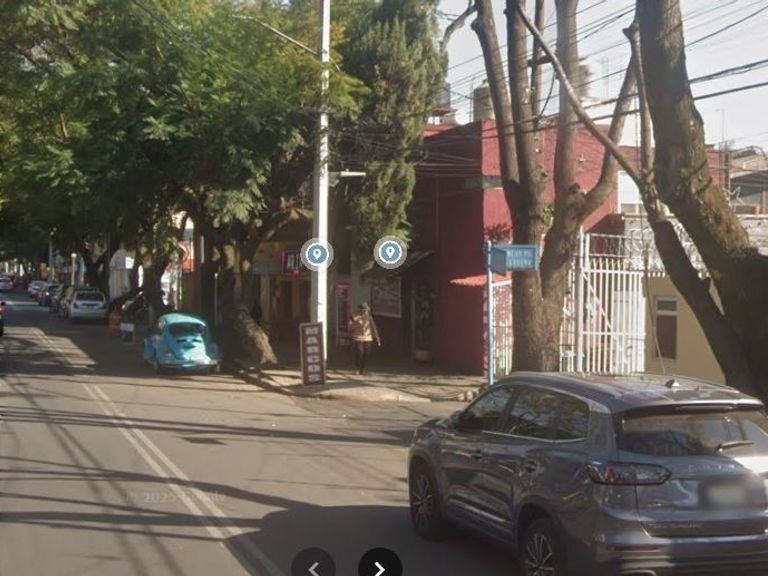Open the place pin overlapping the utility pole
The width and height of the screenshot is (768, 576).
pyautogui.click(x=317, y=254)
